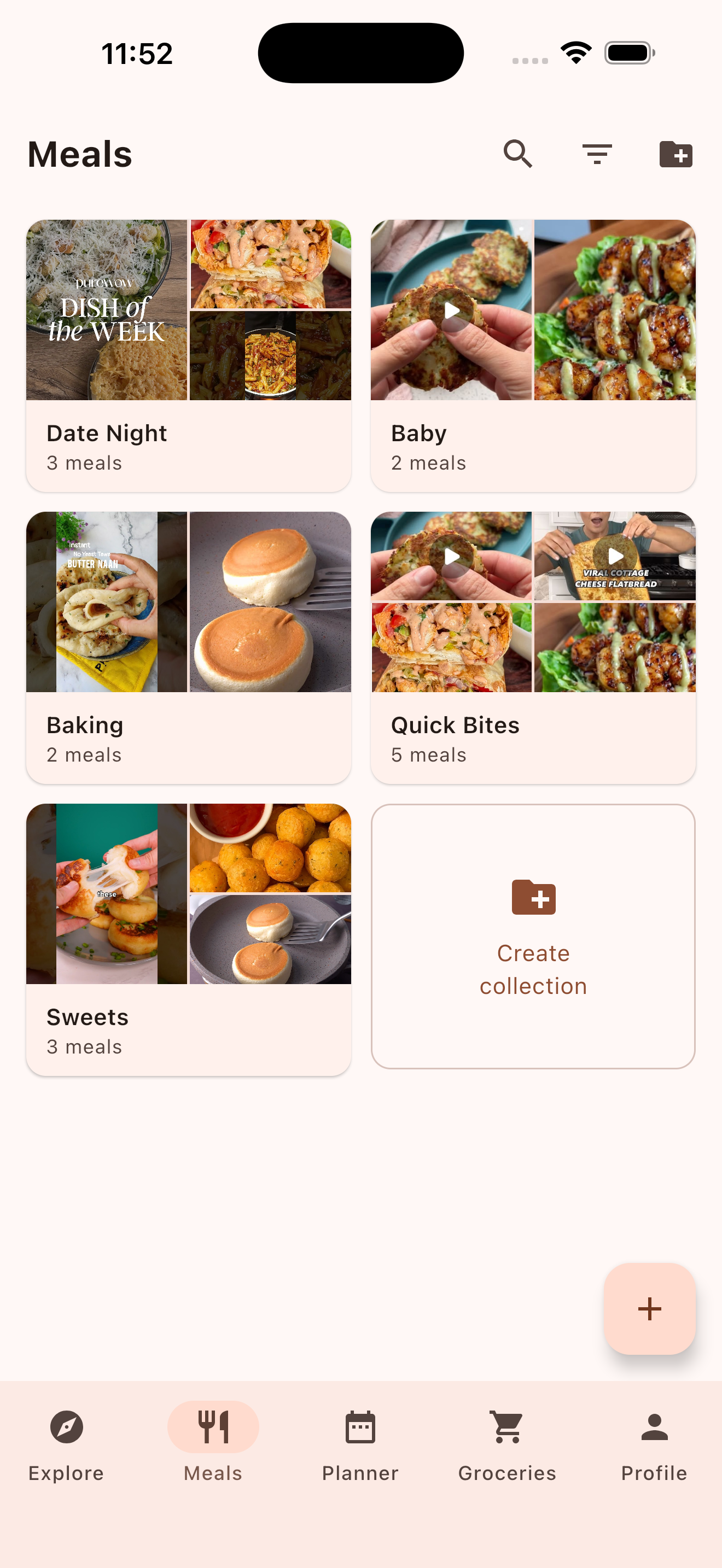Tap the new collection folder icon in header
The width and height of the screenshot is (722, 1568).
coord(676,154)
